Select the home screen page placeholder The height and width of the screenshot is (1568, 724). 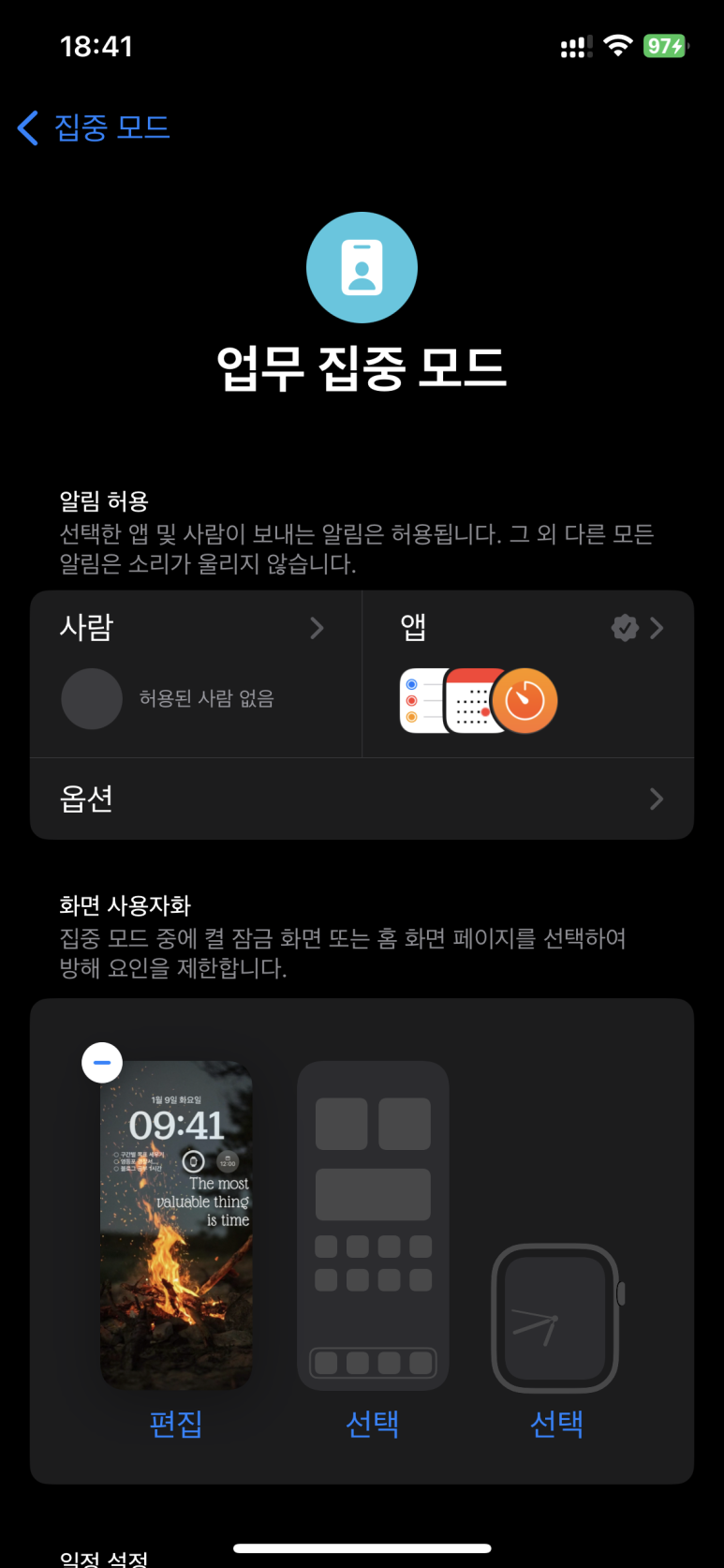pos(373,1225)
